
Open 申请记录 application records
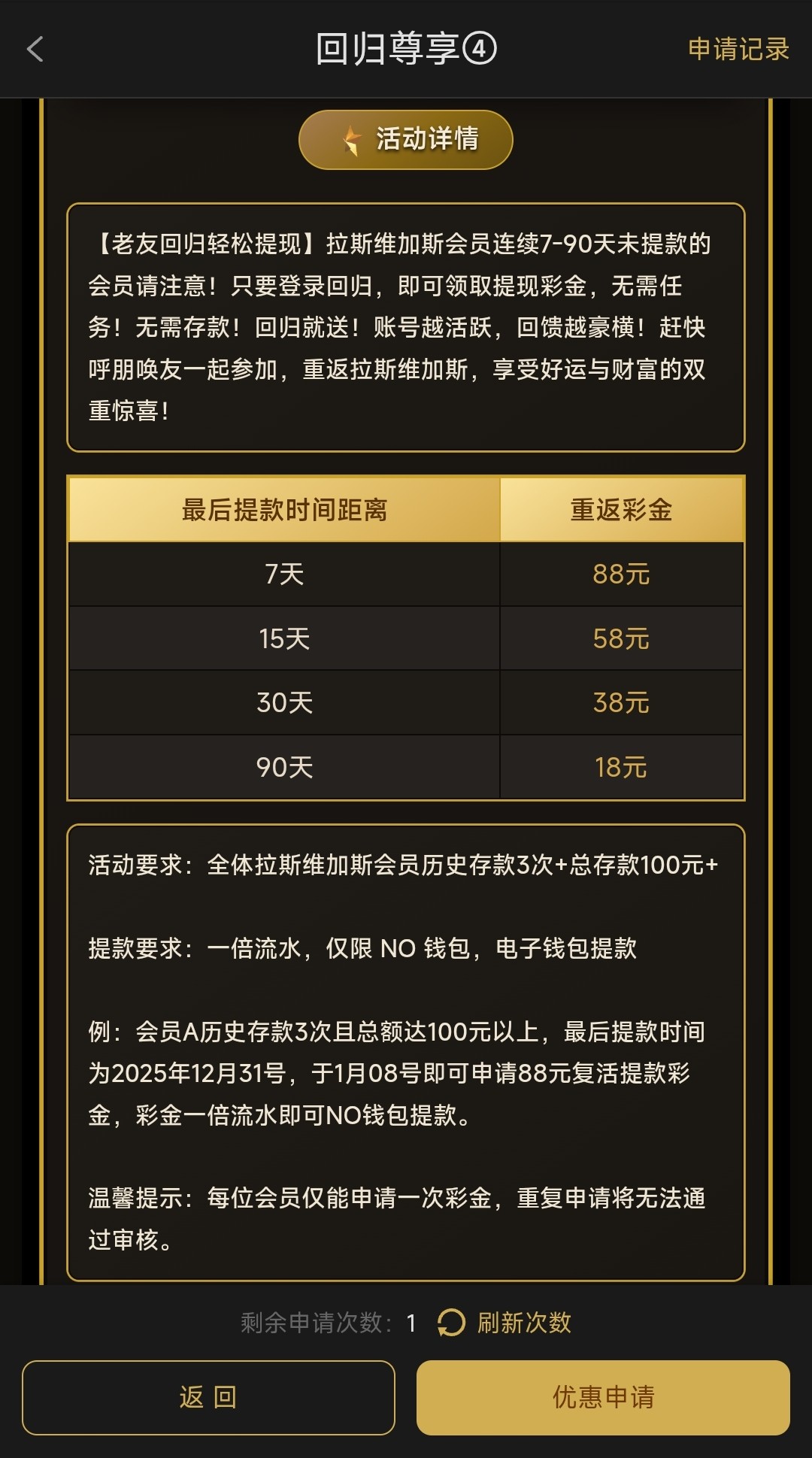(738, 50)
